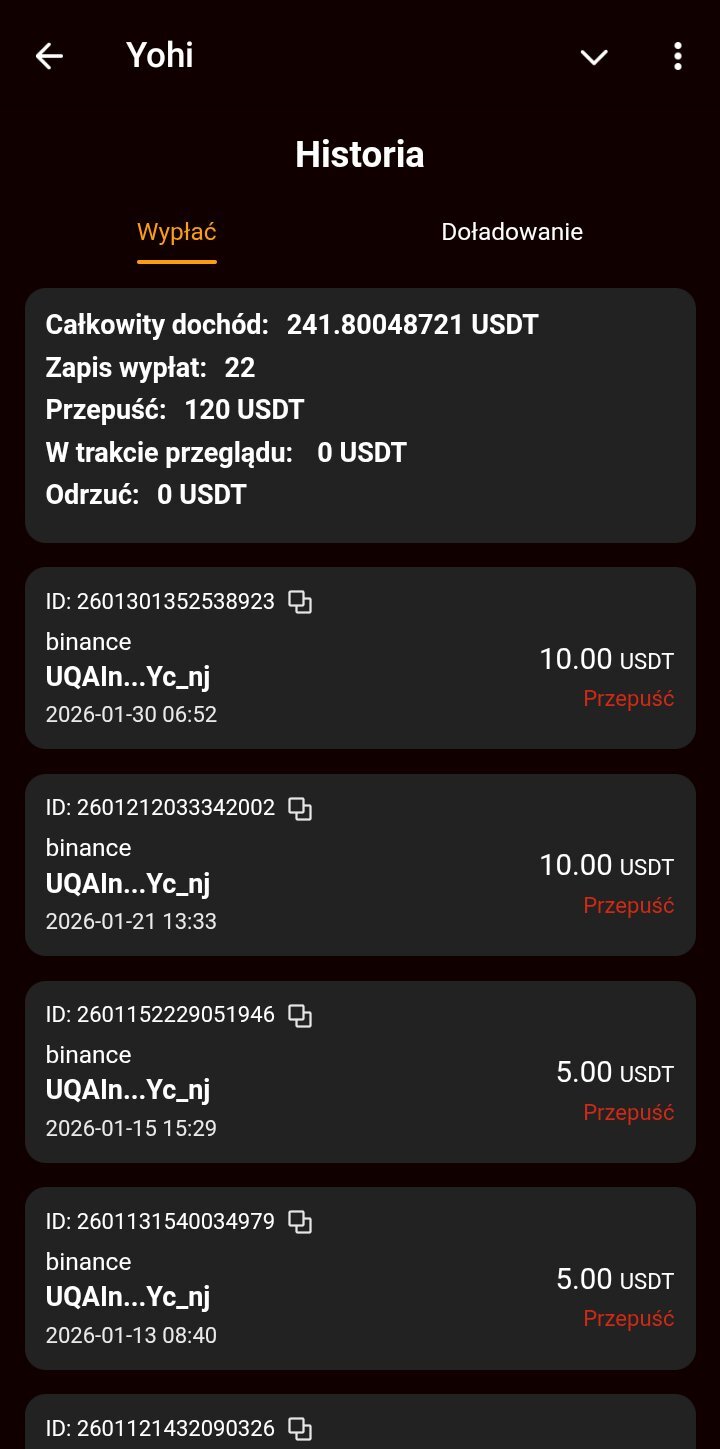Image resolution: width=720 pixels, height=1449 pixels.
Task: Copy ID 2601152229051946
Action: [300, 1016]
